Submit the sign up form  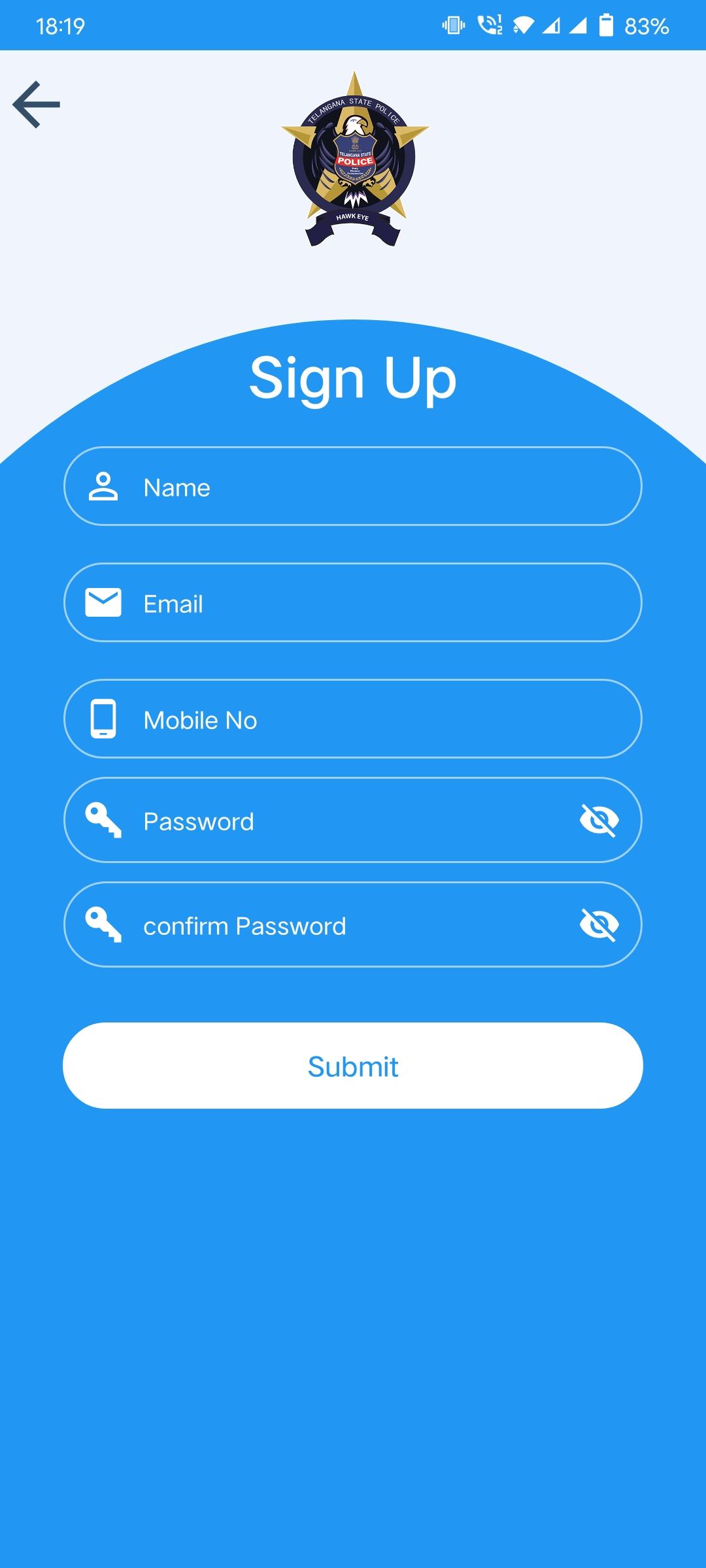(x=353, y=1066)
